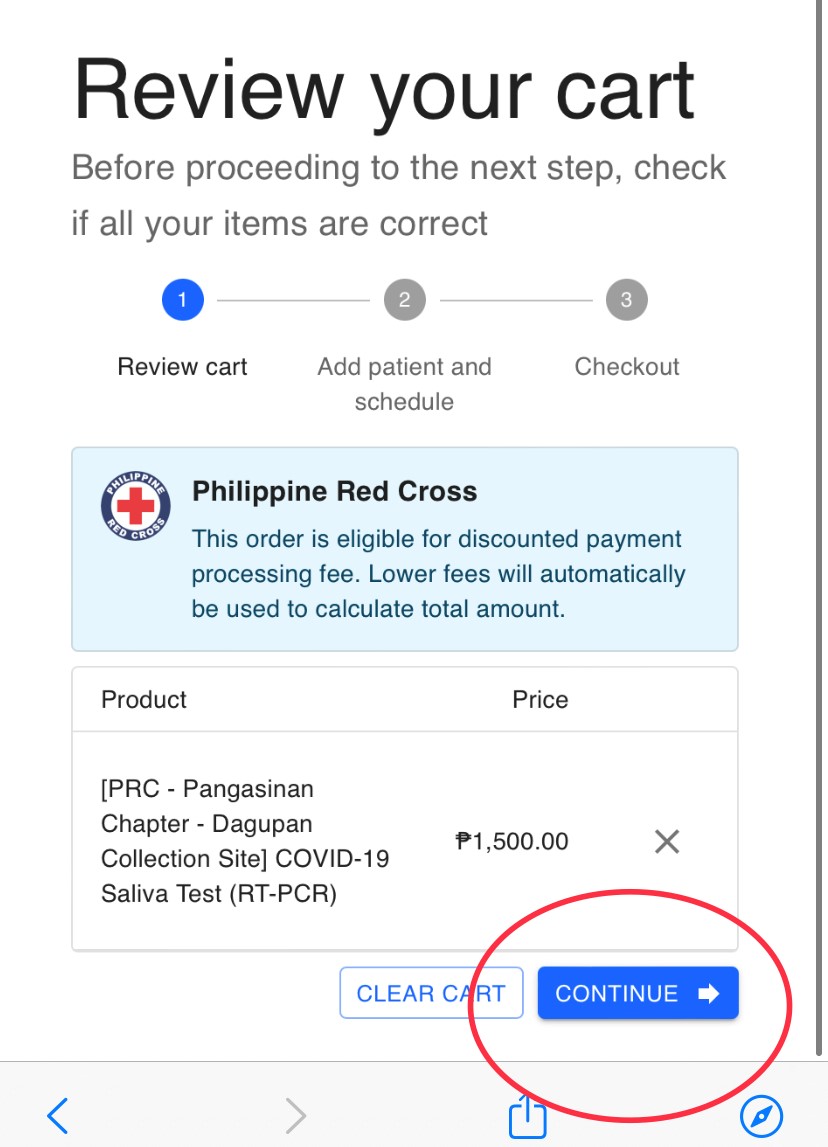The width and height of the screenshot is (828, 1147).
Task: Go back in the browser
Action: click(x=58, y=1114)
